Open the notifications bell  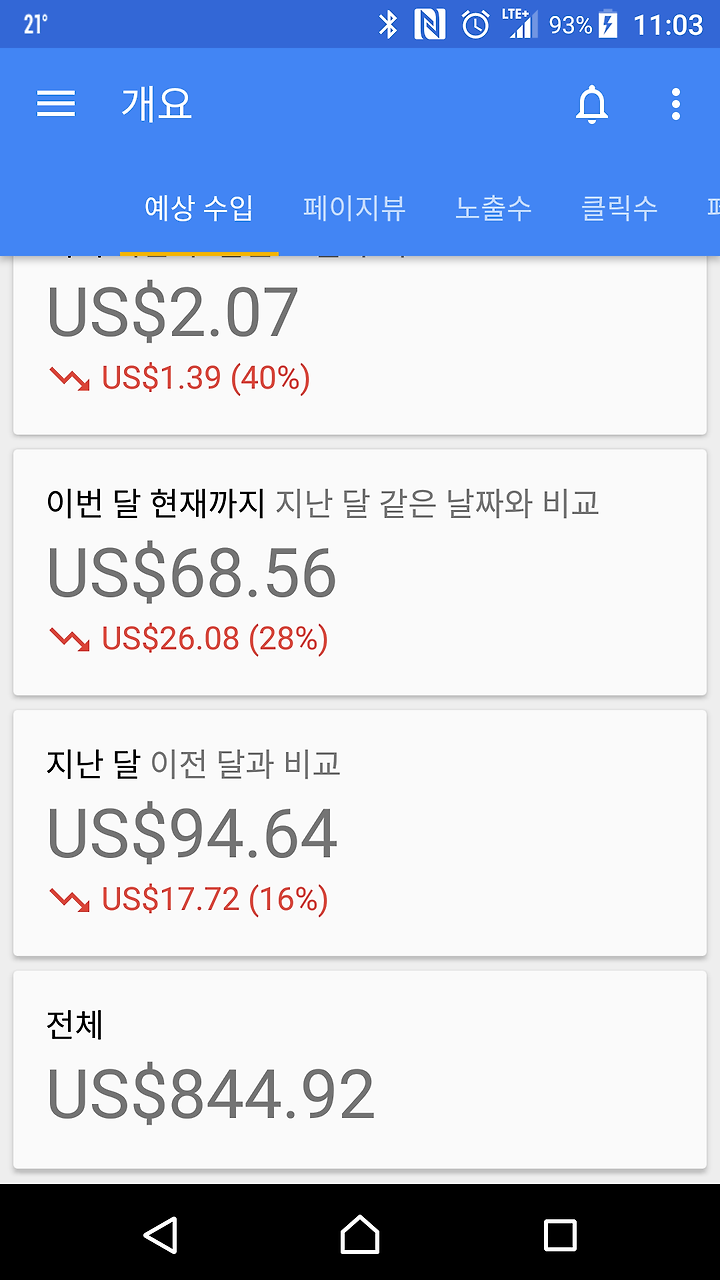click(592, 104)
